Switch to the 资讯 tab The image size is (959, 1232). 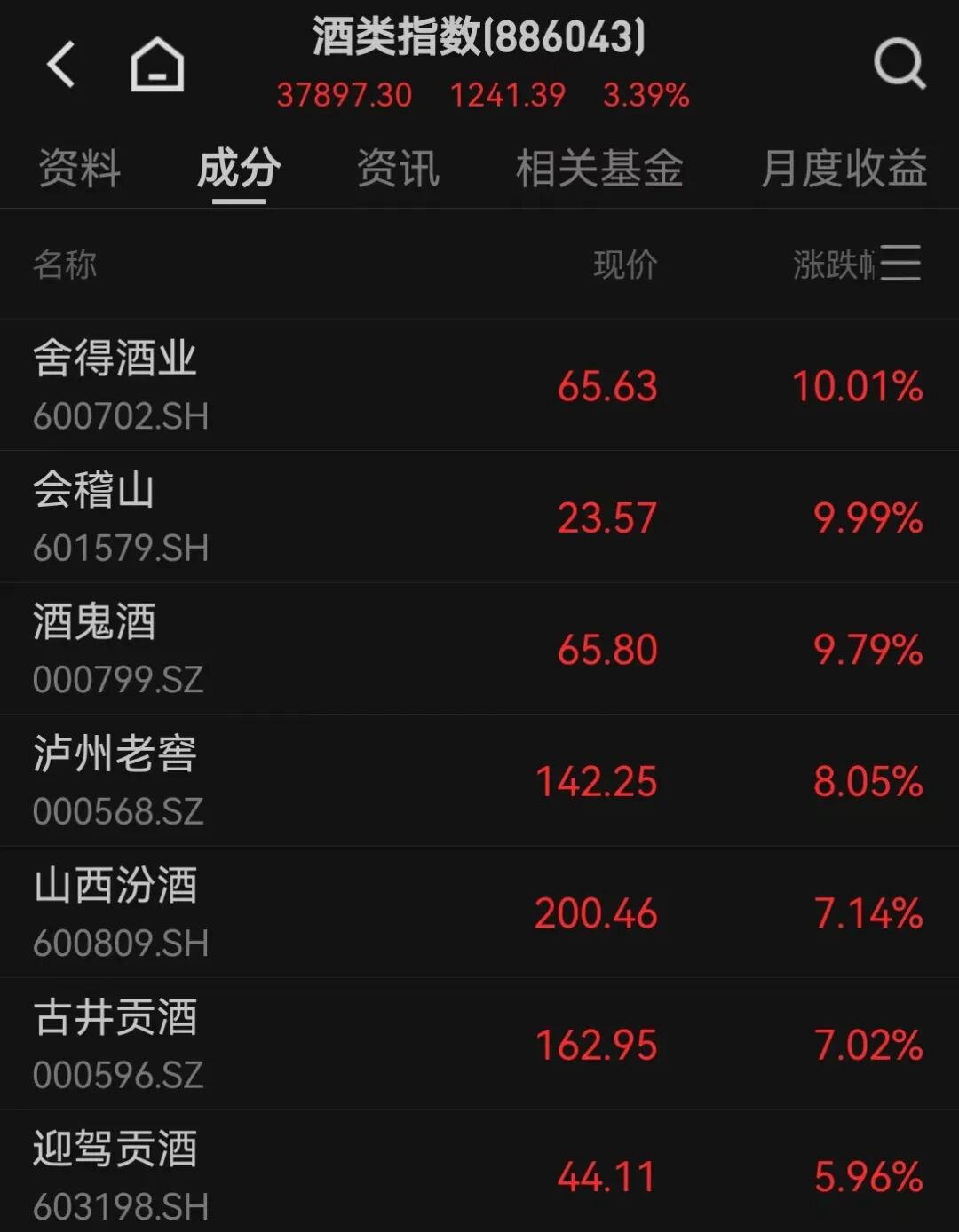tap(398, 168)
